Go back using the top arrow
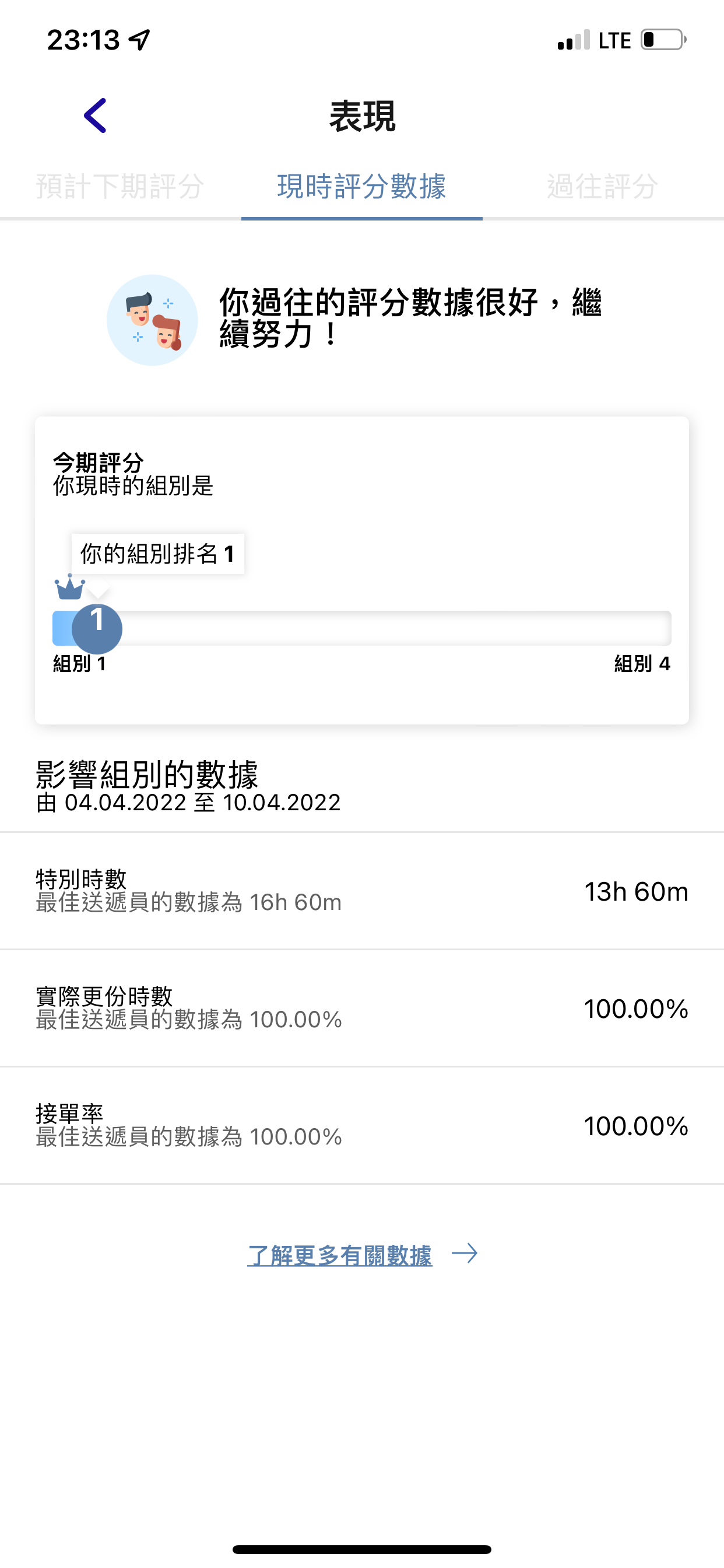 coord(96,116)
